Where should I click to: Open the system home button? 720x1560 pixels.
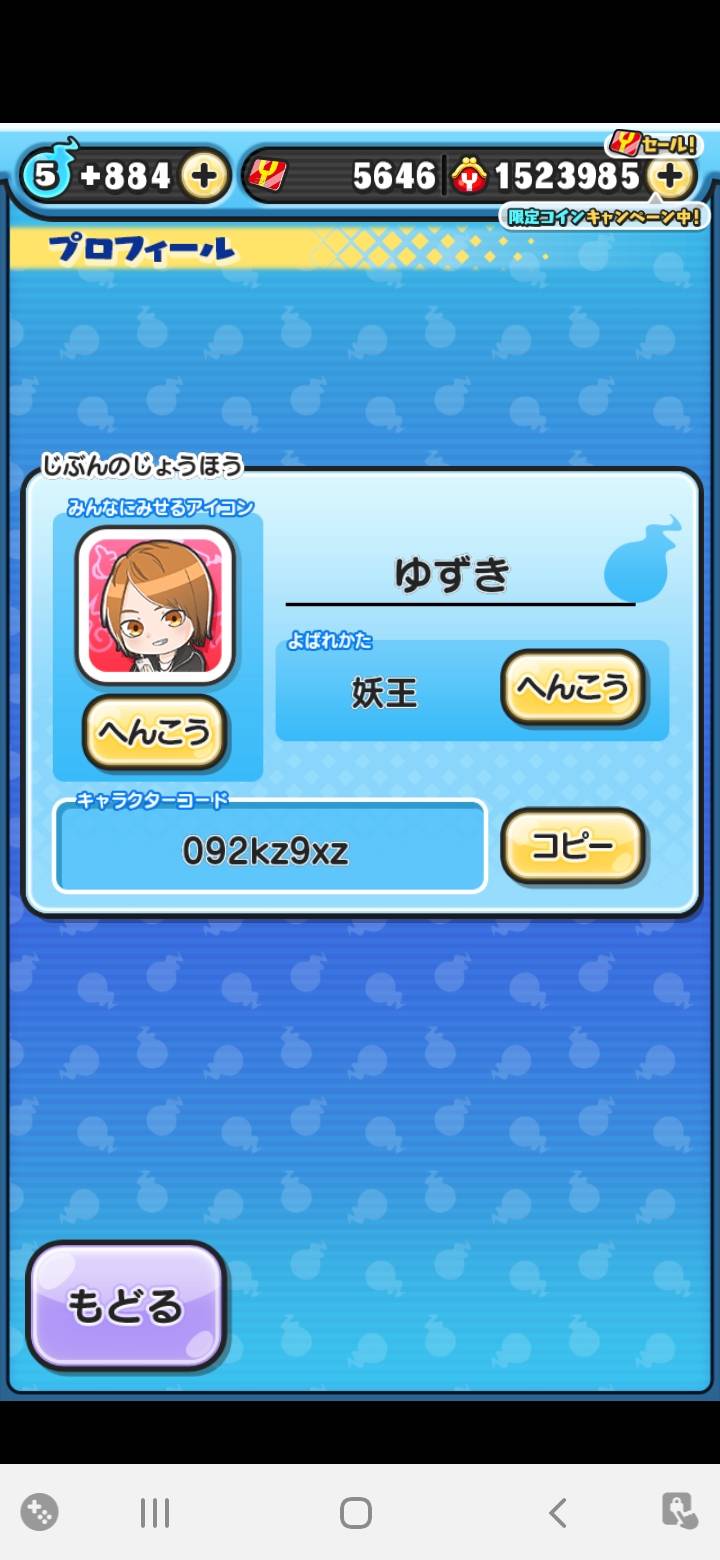(x=356, y=1512)
